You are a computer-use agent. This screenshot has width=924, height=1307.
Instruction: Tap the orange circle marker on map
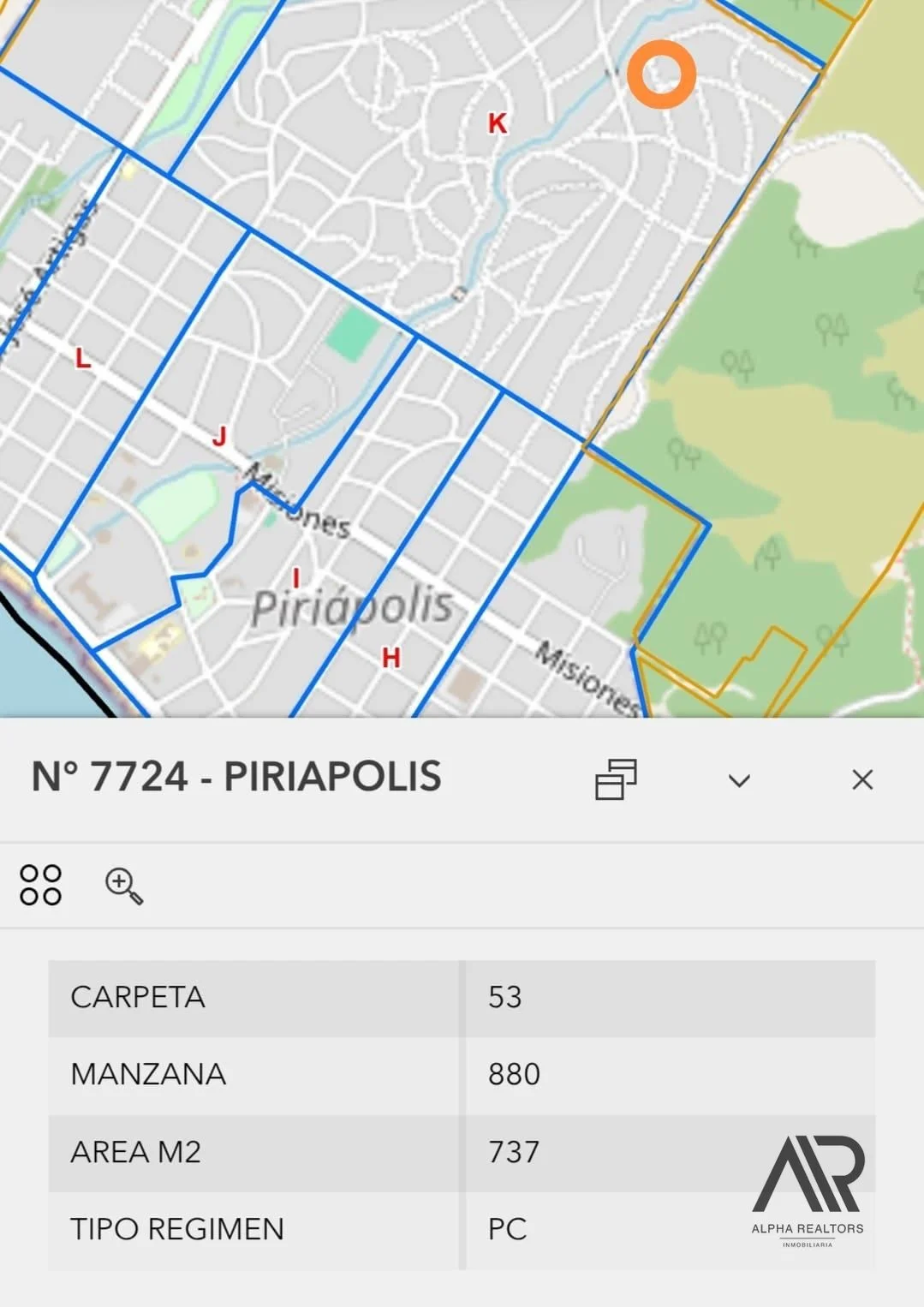coord(661,75)
